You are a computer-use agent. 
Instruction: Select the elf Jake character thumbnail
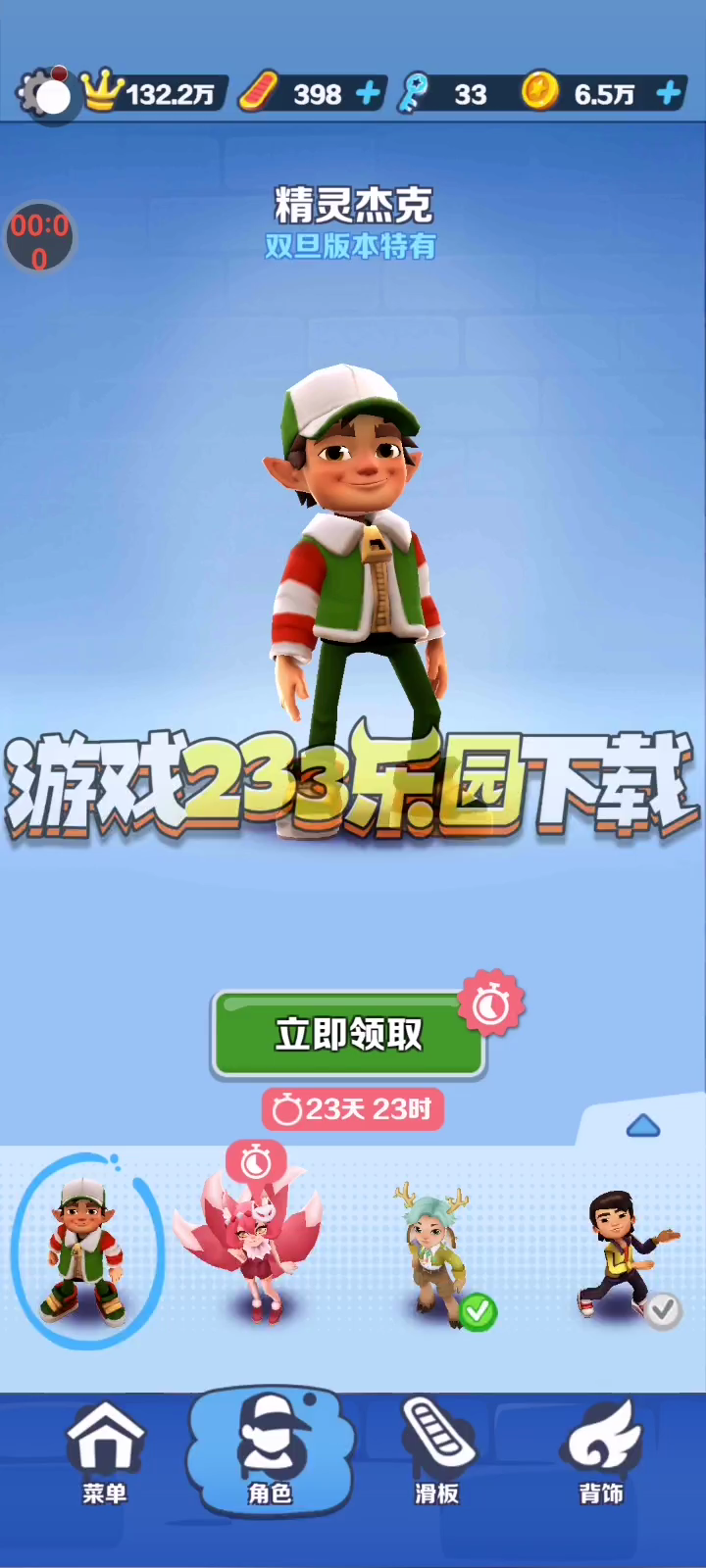[86, 1252]
